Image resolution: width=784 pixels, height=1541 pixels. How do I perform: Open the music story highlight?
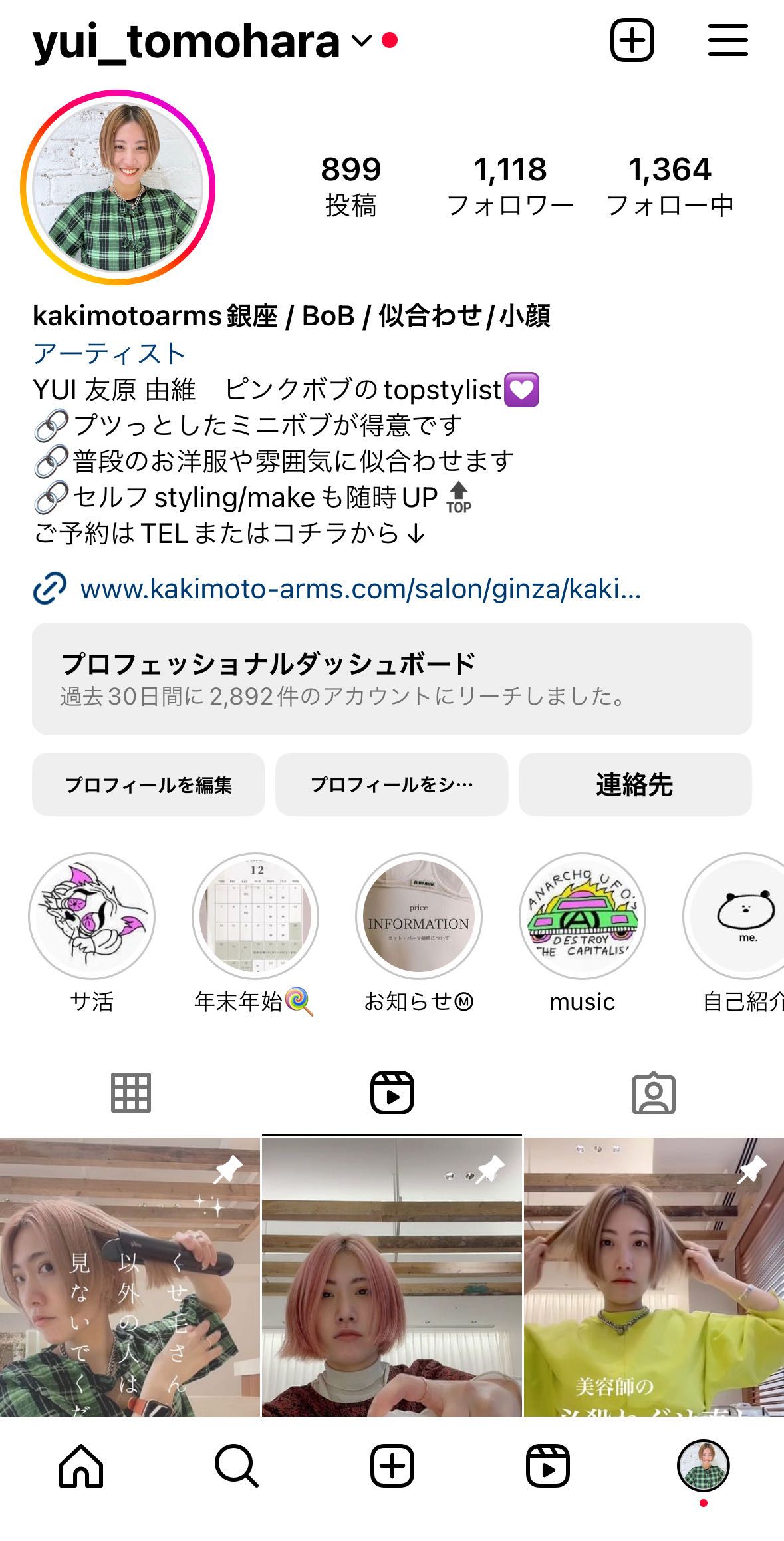coord(583,916)
